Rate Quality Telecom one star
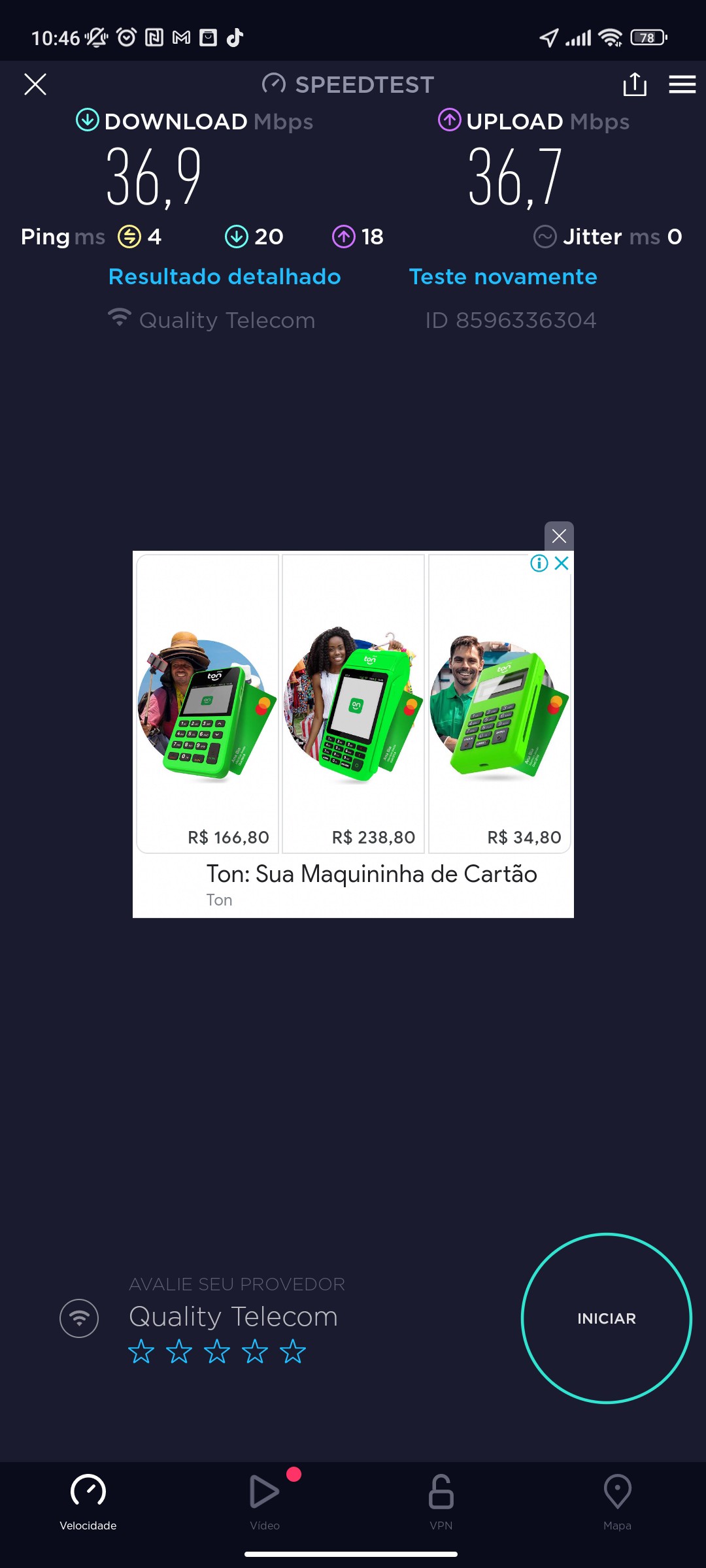The width and height of the screenshot is (706, 1568). [141, 1352]
